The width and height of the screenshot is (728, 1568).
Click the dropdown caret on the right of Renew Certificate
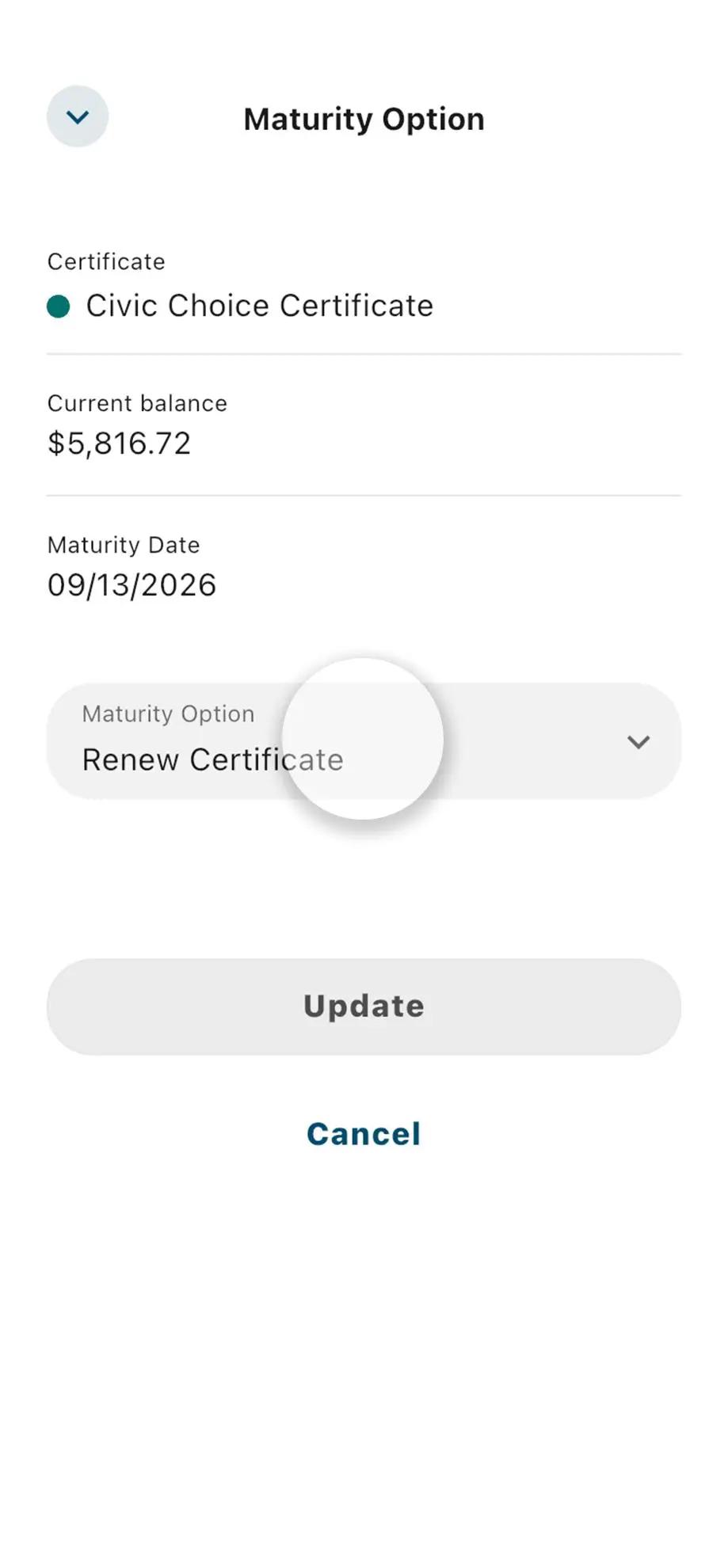(637, 742)
